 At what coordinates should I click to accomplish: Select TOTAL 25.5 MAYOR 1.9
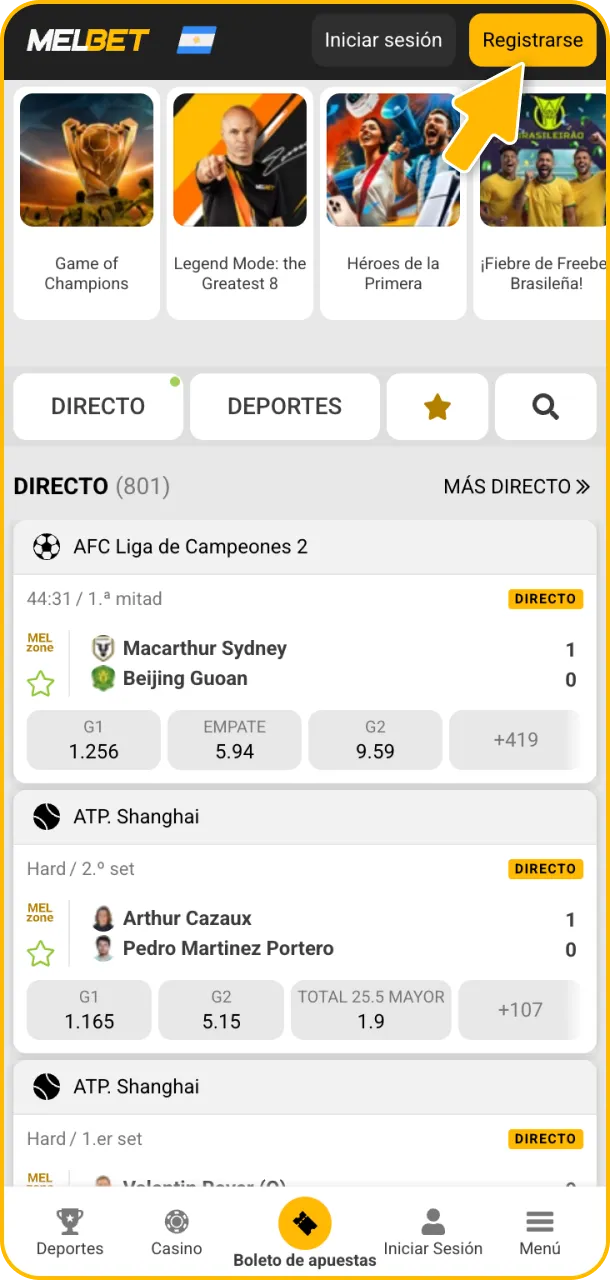pos(371,1010)
